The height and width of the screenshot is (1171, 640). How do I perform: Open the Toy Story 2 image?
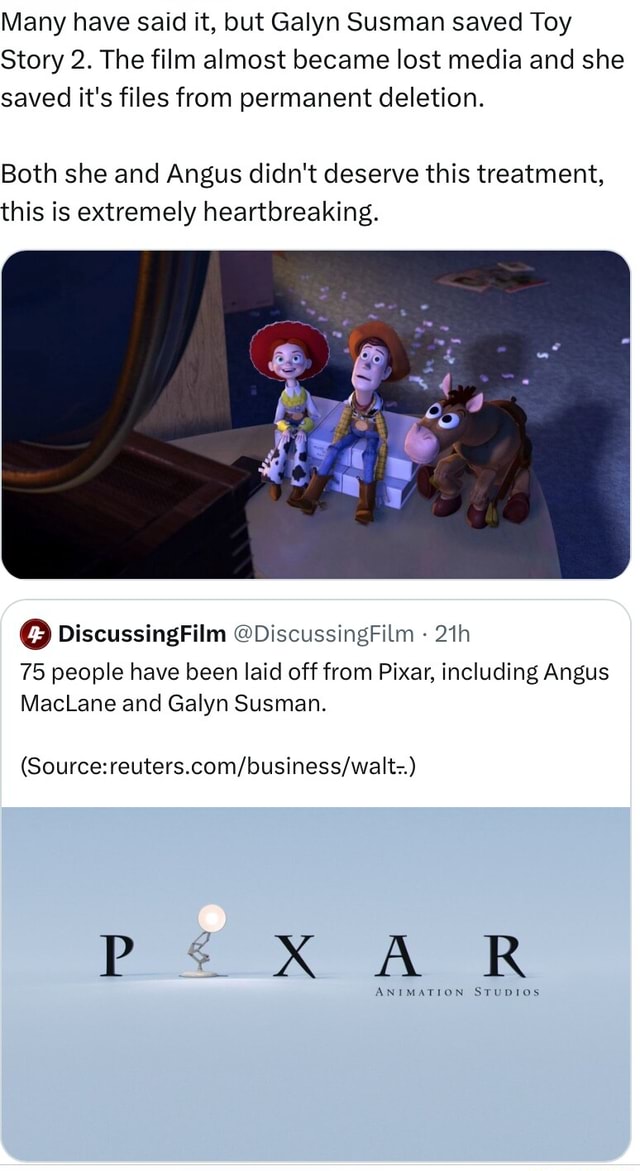pyautogui.click(x=316, y=414)
